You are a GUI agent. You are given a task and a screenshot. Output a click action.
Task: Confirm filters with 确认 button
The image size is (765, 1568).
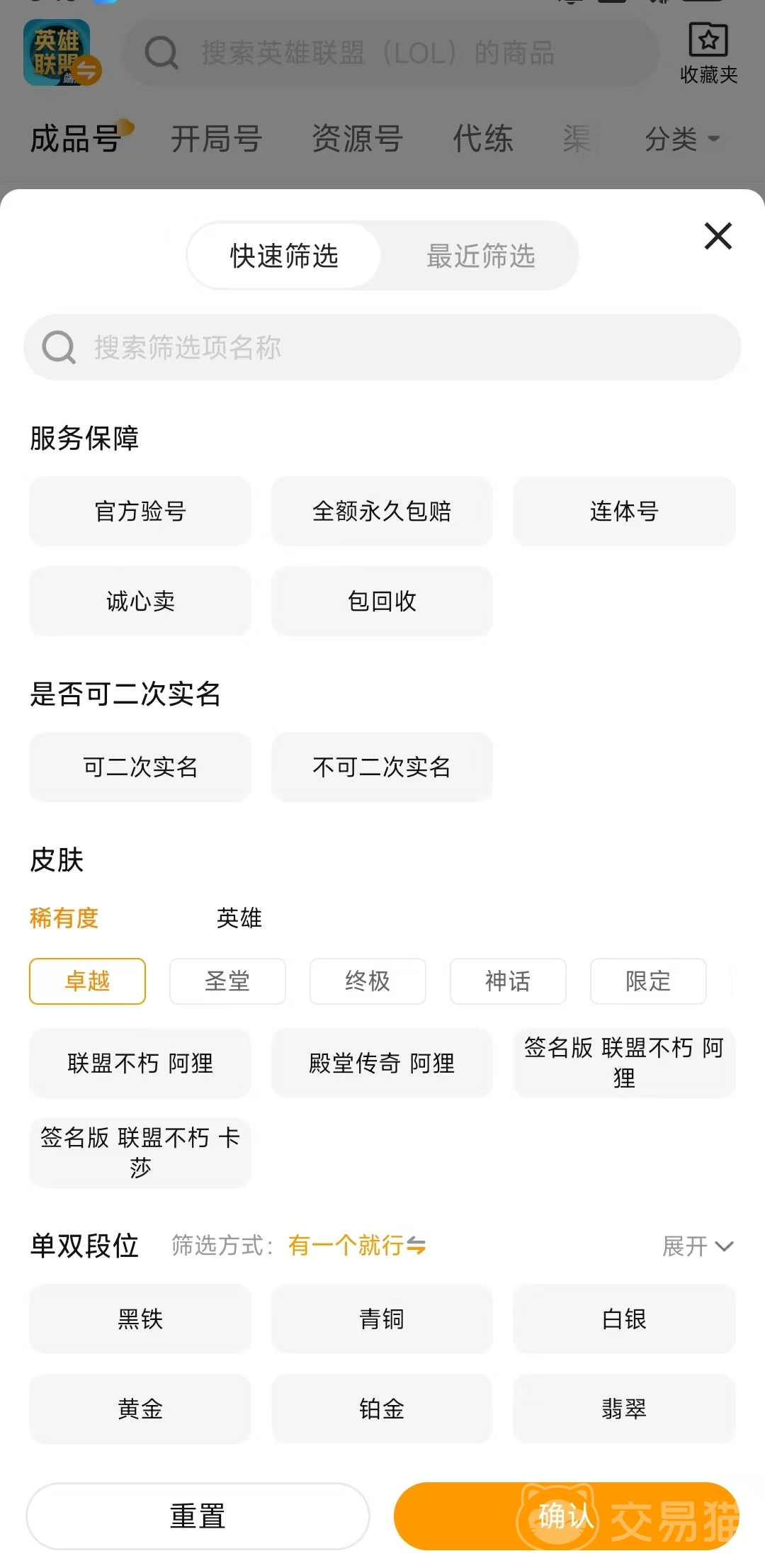tap(566, 1516)
